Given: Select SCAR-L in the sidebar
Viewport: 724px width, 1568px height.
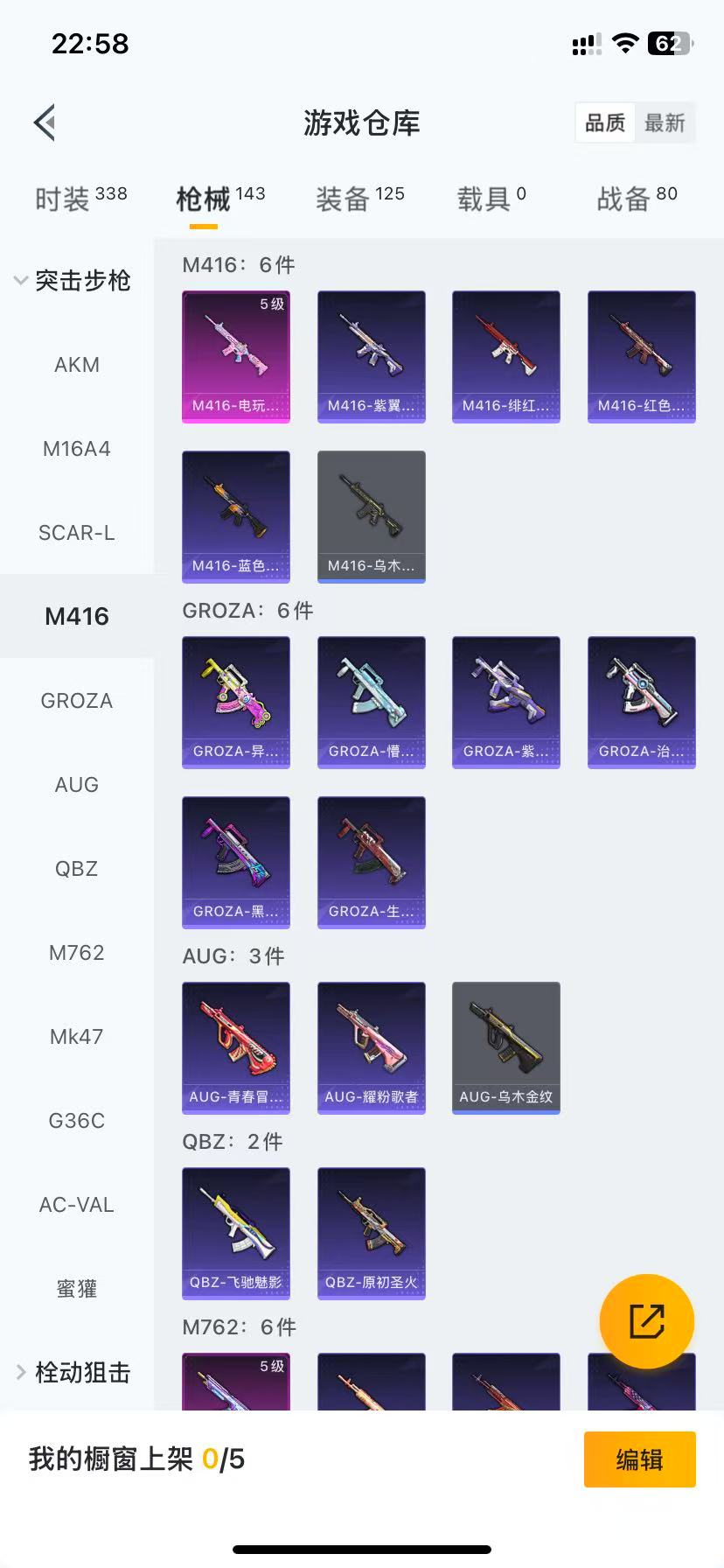Looking at the screenshot, I should point(77,533).
